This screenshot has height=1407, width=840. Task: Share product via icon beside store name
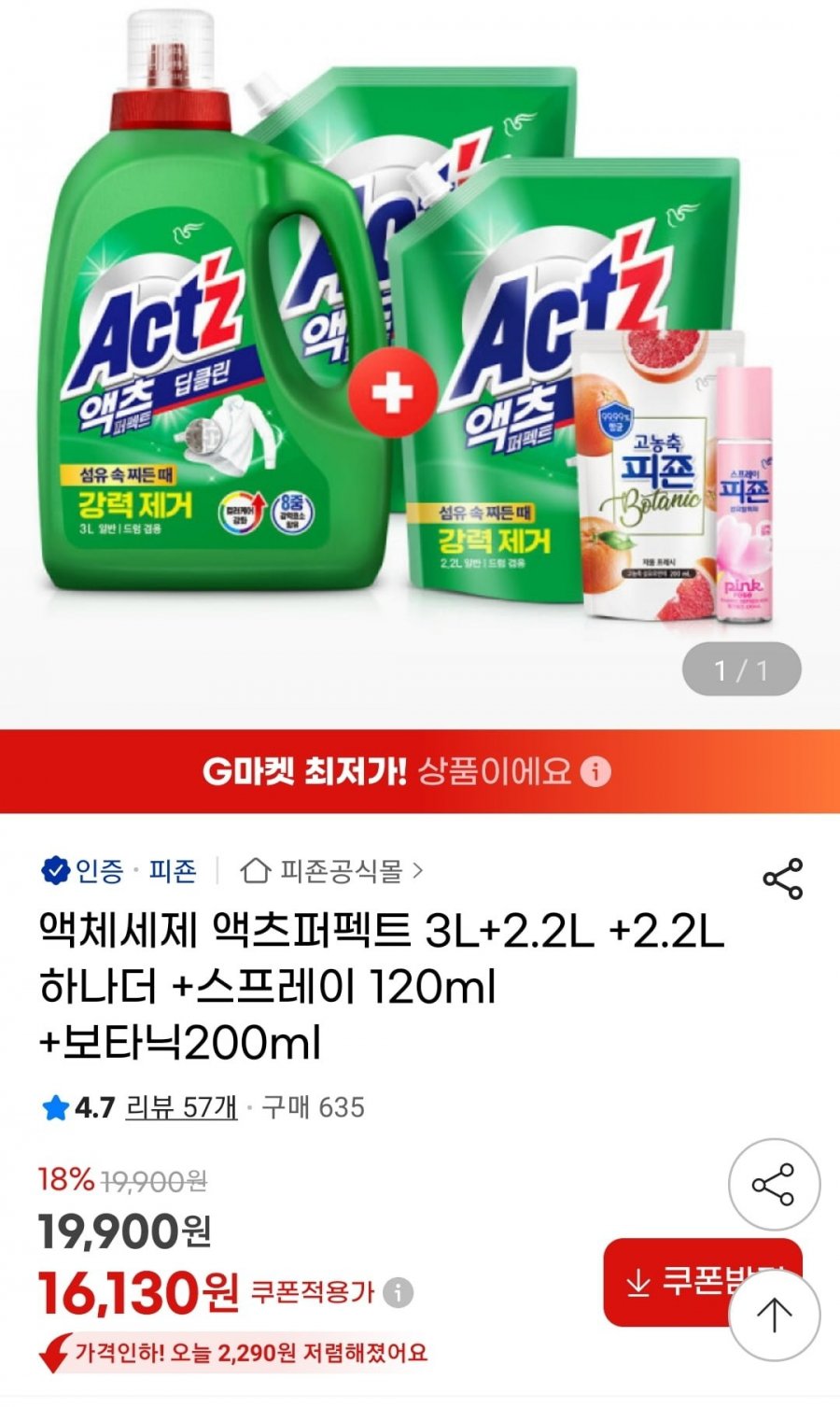coord(782,879)
